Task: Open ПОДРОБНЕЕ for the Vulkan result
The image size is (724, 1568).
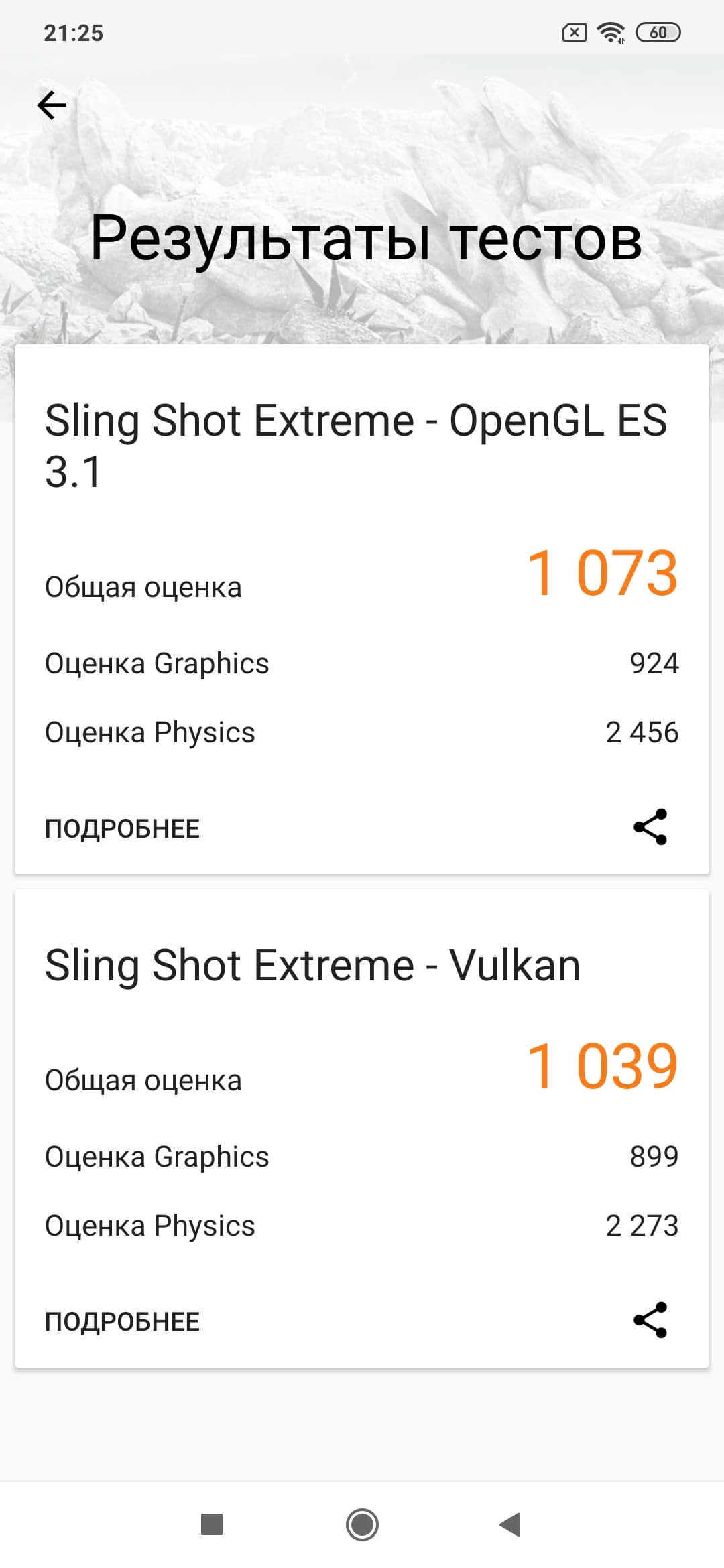Action: (122, 1322)
